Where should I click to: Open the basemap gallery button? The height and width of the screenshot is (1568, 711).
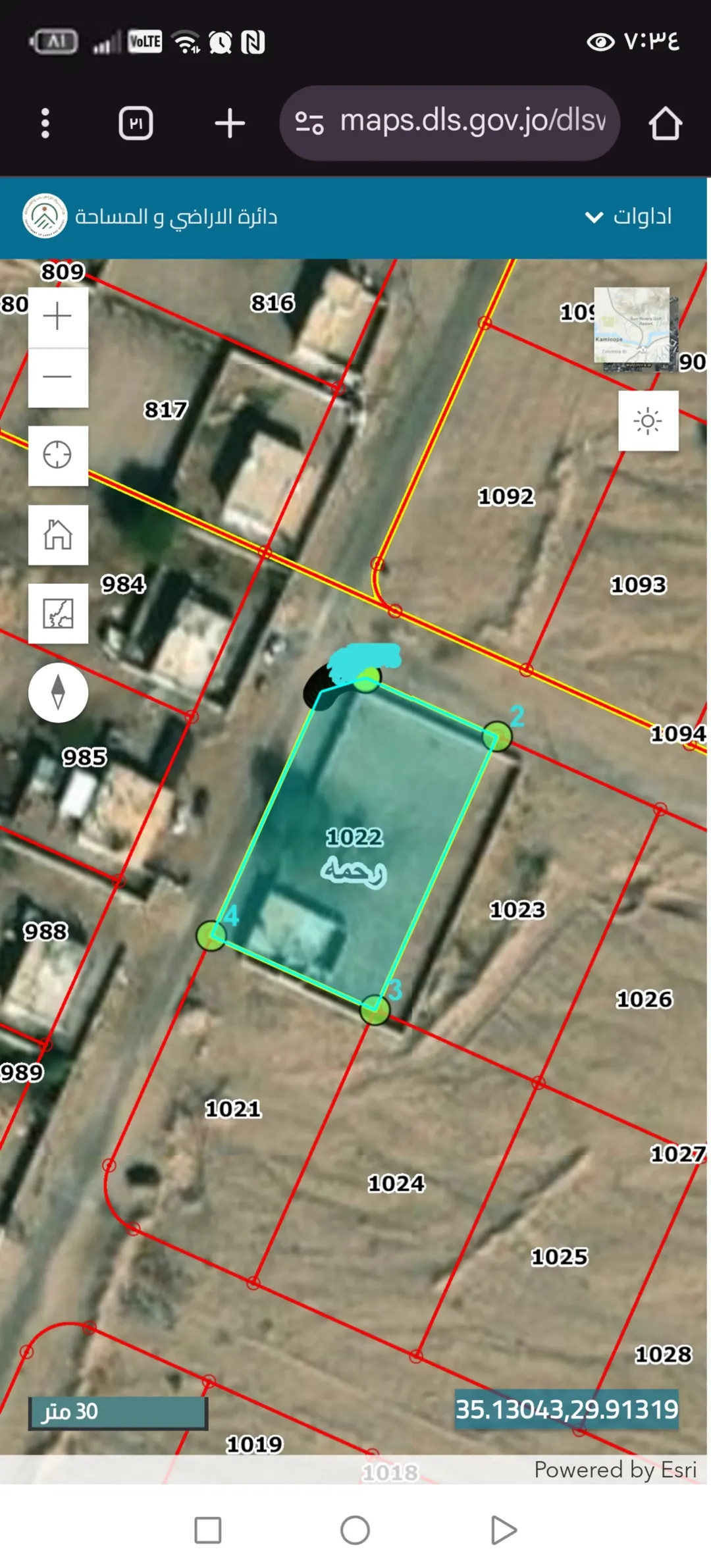click(x=58, y=613)
